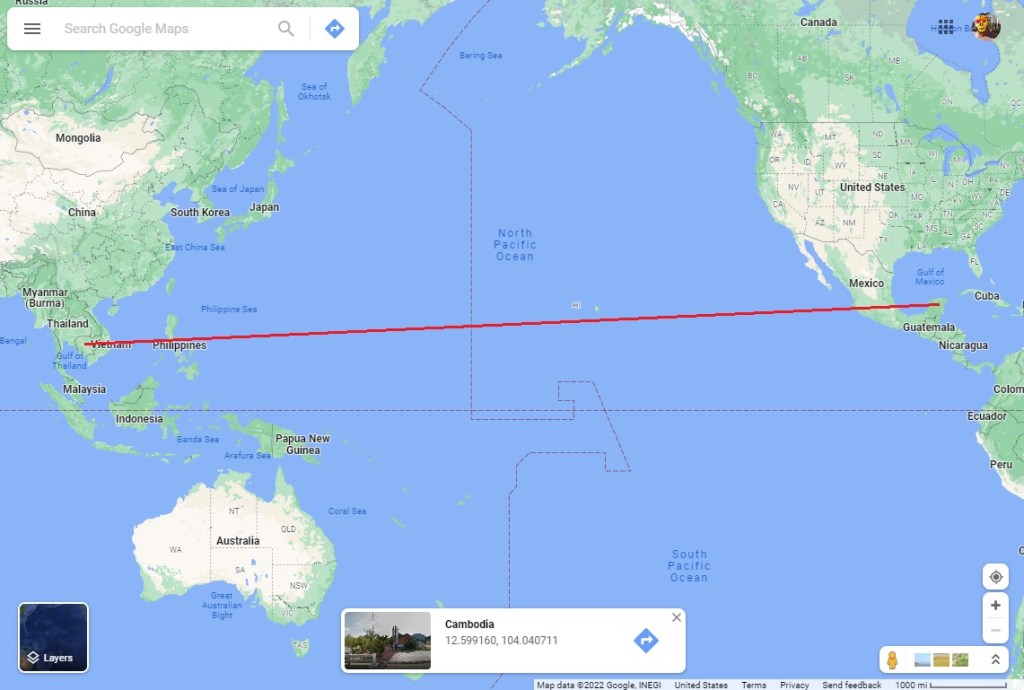The height and width of the screenshot is (690, 1024).
Task: Zoom in on the map
Action: click(995, 605)
